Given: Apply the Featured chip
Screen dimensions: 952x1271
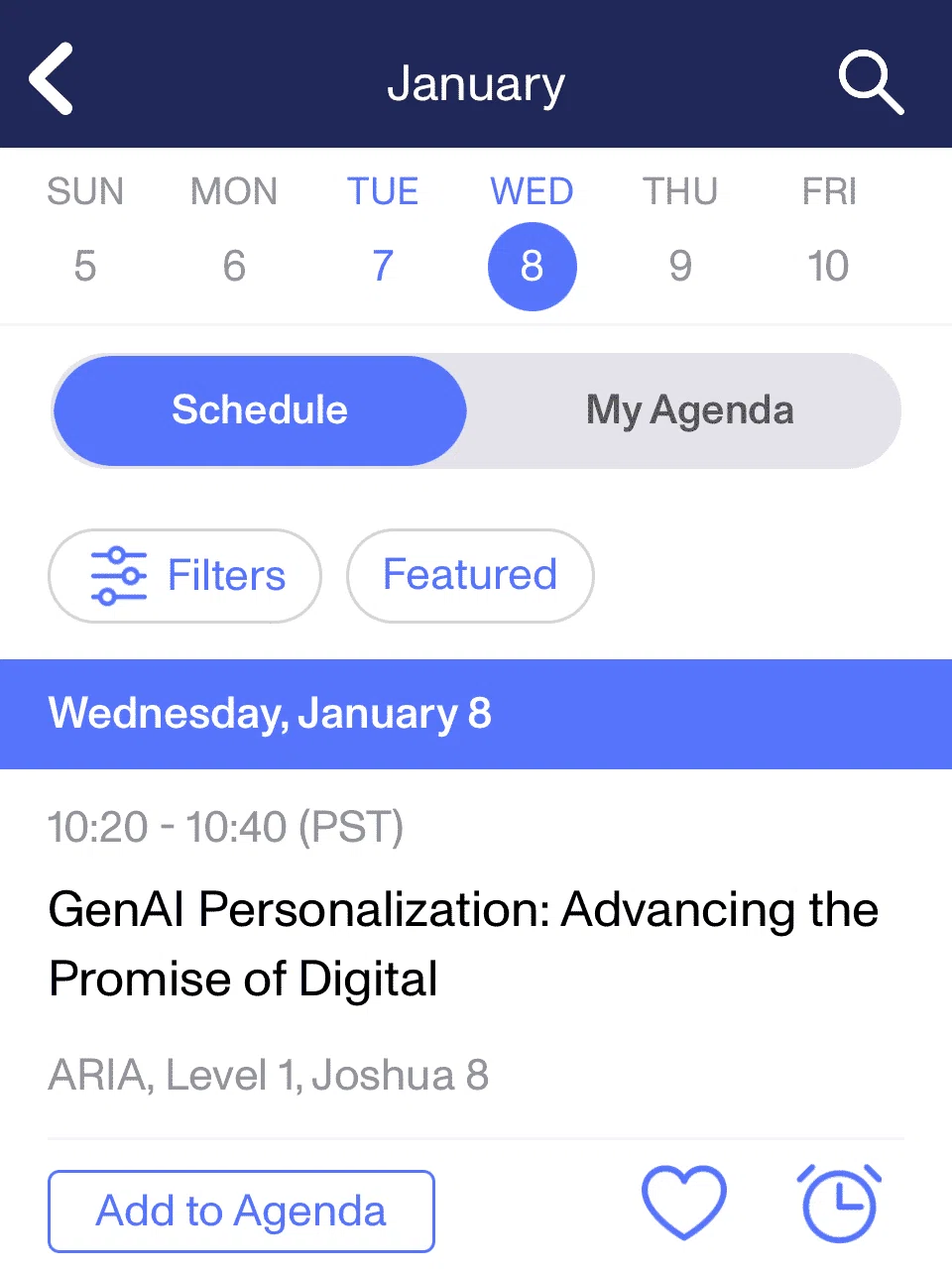Looking at the screenshot, I should point(470,576).
